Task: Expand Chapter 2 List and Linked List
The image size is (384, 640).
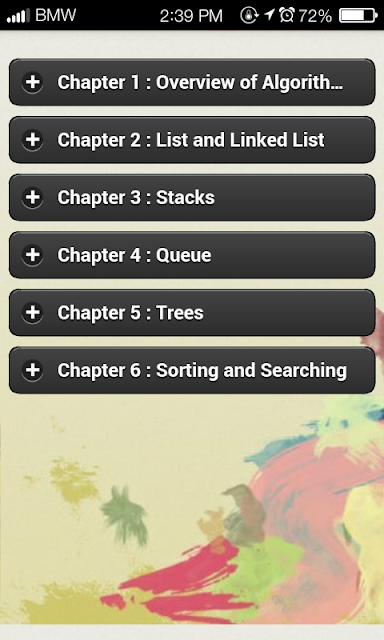Action: coord(192,140)
